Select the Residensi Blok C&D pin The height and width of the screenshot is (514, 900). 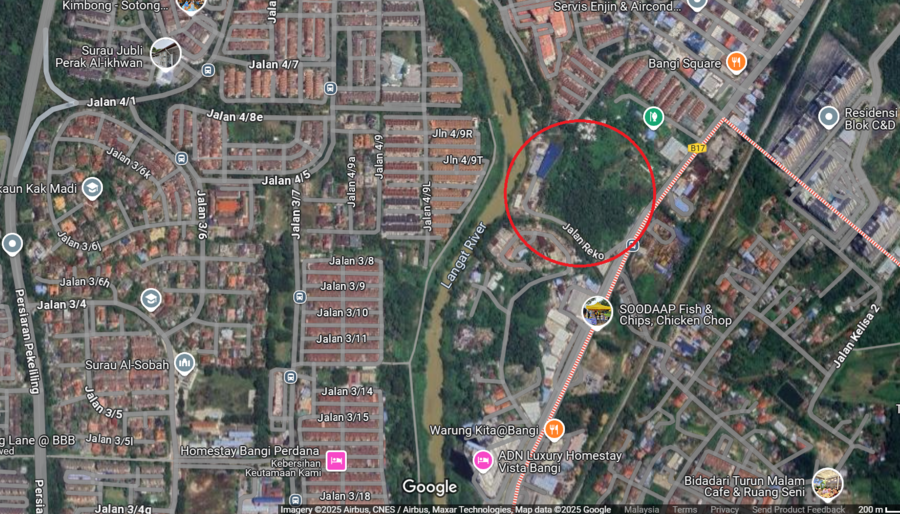pyautogui.click(x=828, y=117)
